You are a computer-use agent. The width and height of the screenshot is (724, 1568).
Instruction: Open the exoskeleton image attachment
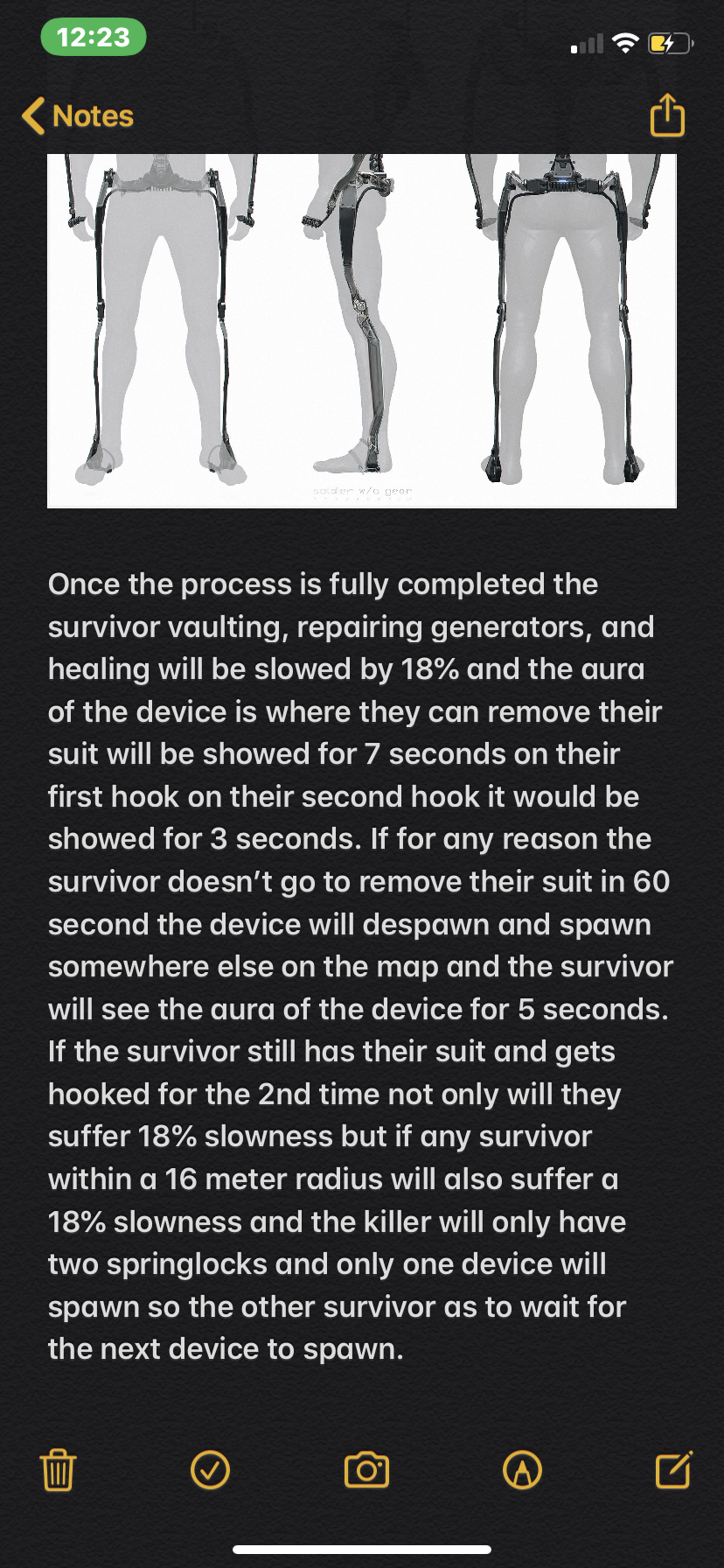coord(362,330)
